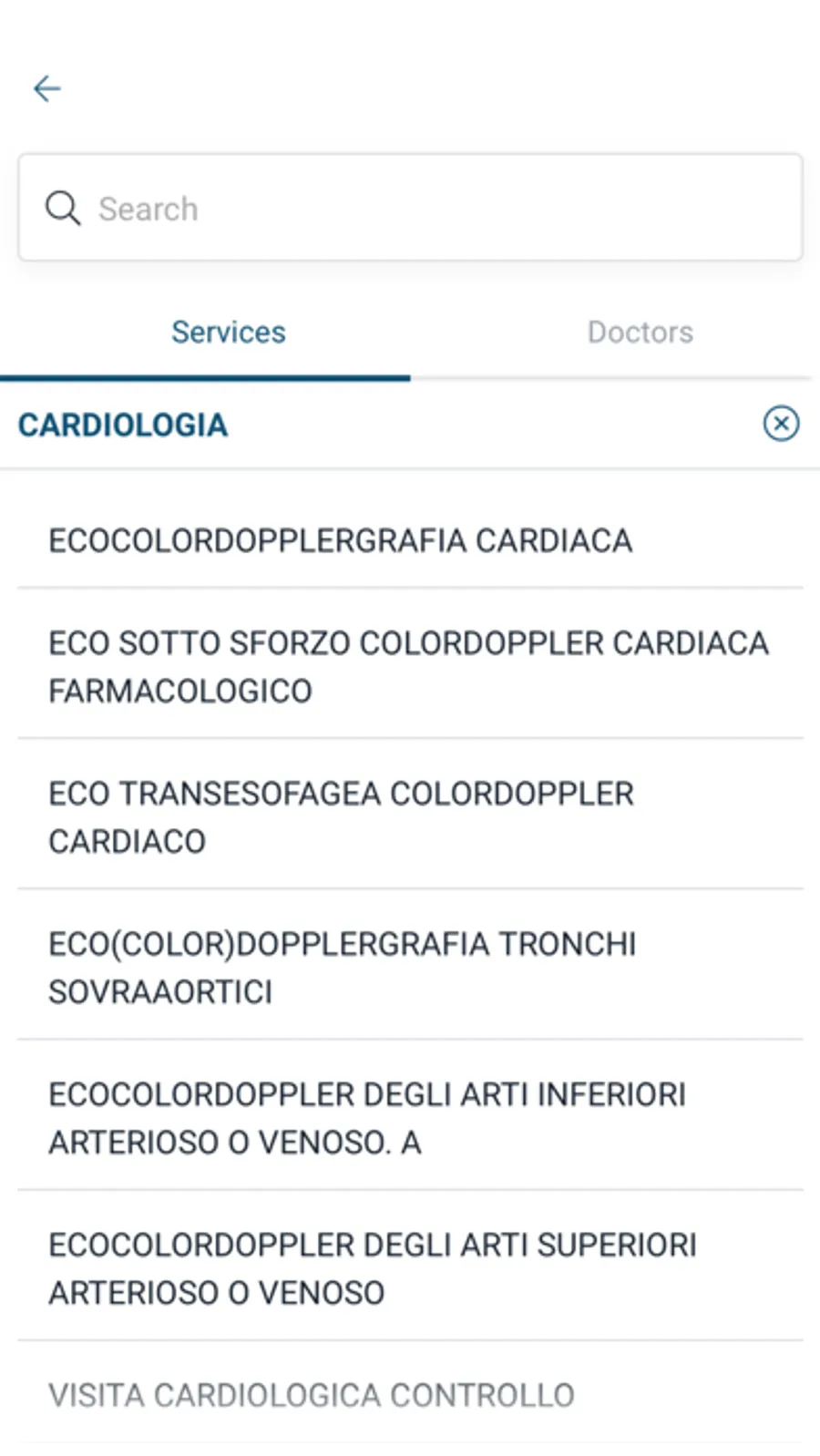Viewport: 820px width, 1456px height.
Task: Close the CARDIOLOGIA category
Action: click(781, 424)
